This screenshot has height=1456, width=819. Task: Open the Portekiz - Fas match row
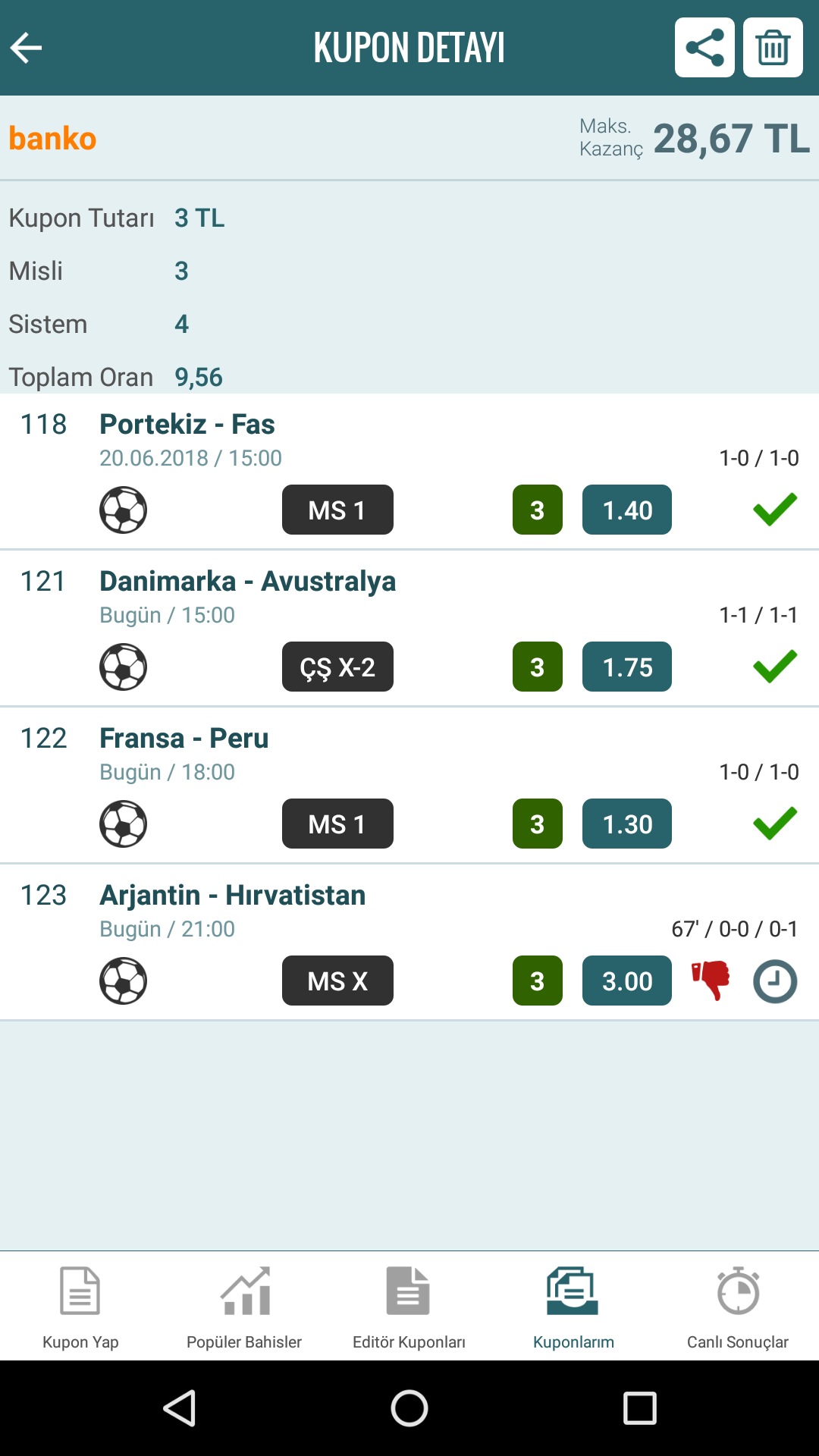click(409, 471)
